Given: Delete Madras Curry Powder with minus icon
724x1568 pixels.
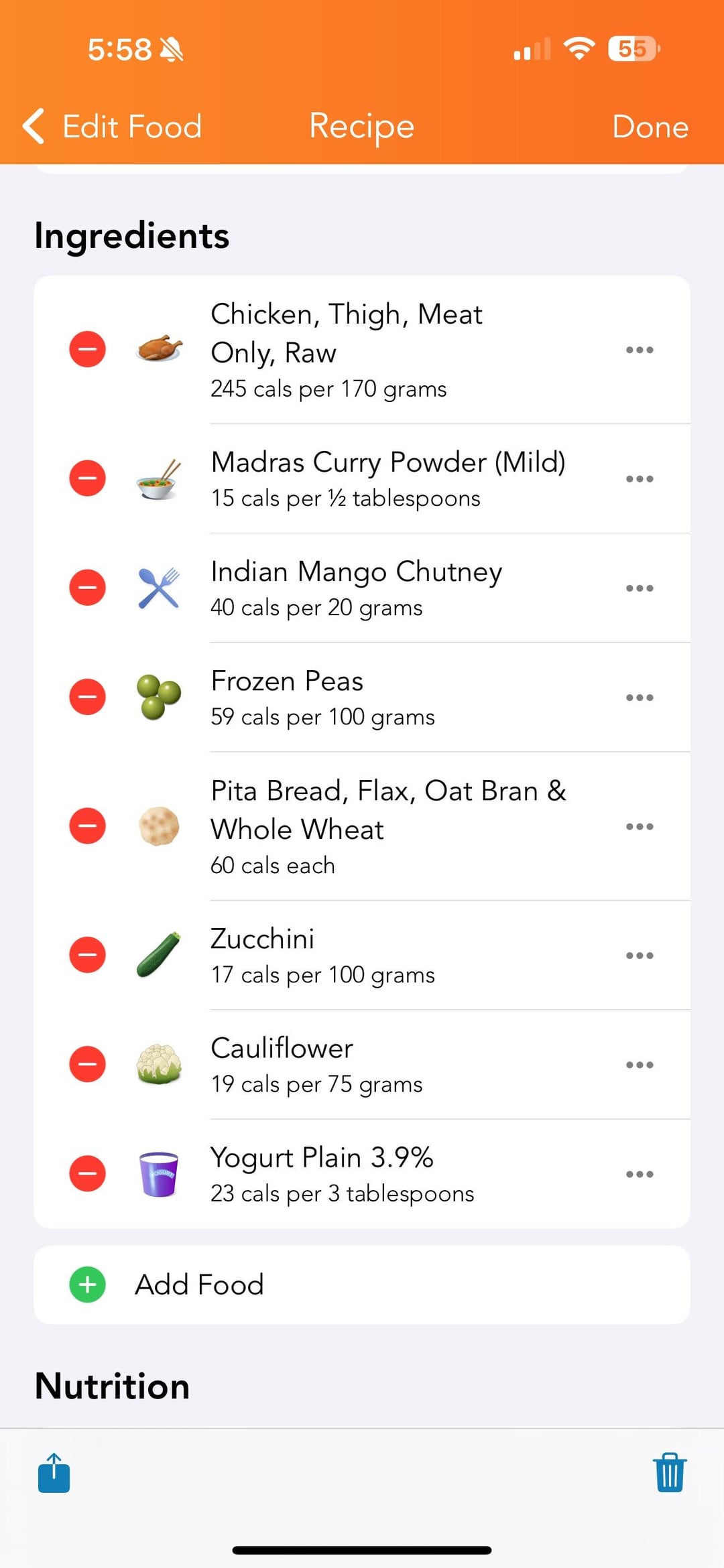Looking at the screenshot, I should 88,478.
